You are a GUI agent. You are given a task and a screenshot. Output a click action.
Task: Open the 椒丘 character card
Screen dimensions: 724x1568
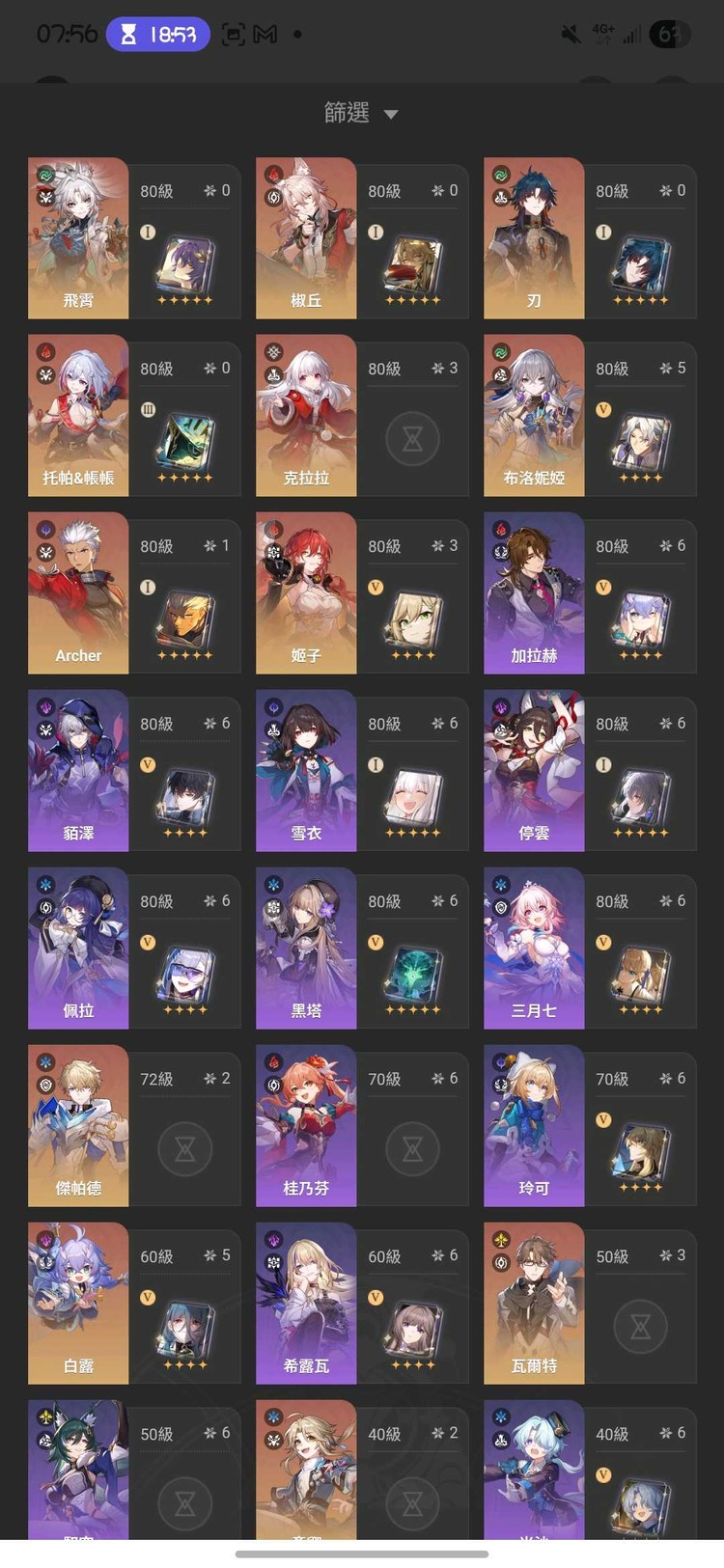pyautogui.click(x=306, y=237)
